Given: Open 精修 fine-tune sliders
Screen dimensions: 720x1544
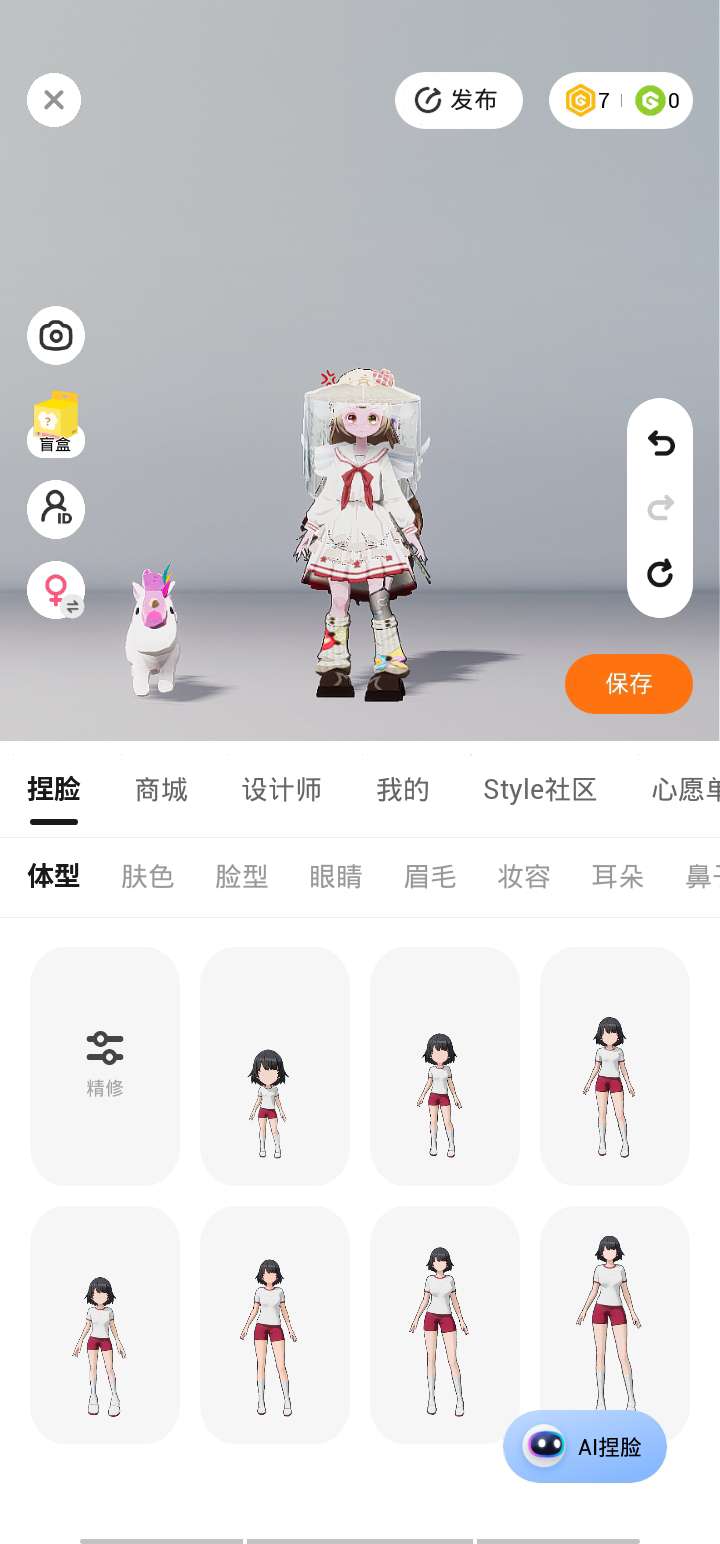Looking at the screenshot, I should 105,1065.
